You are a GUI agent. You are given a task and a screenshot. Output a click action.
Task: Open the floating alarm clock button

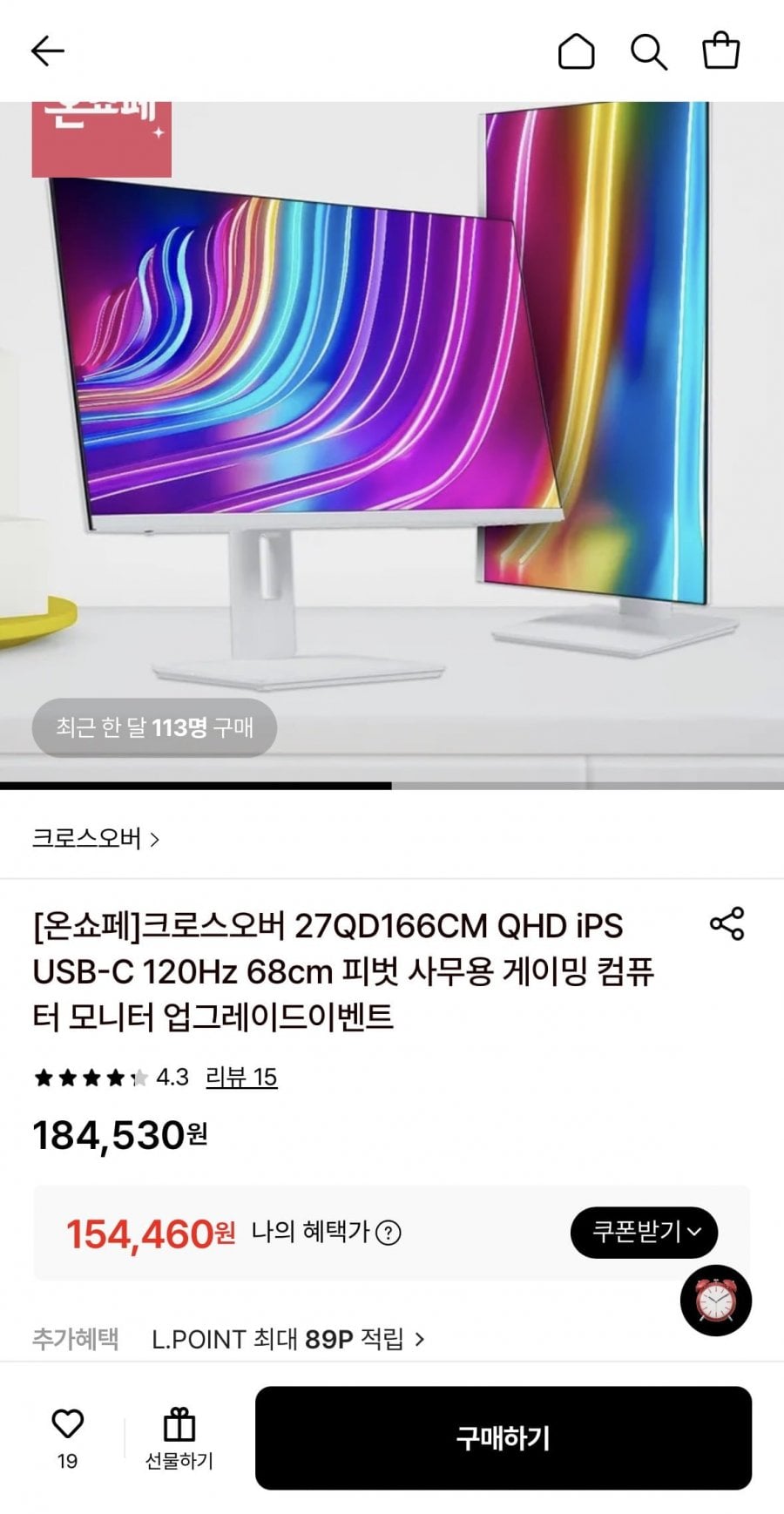(716, 1301)
